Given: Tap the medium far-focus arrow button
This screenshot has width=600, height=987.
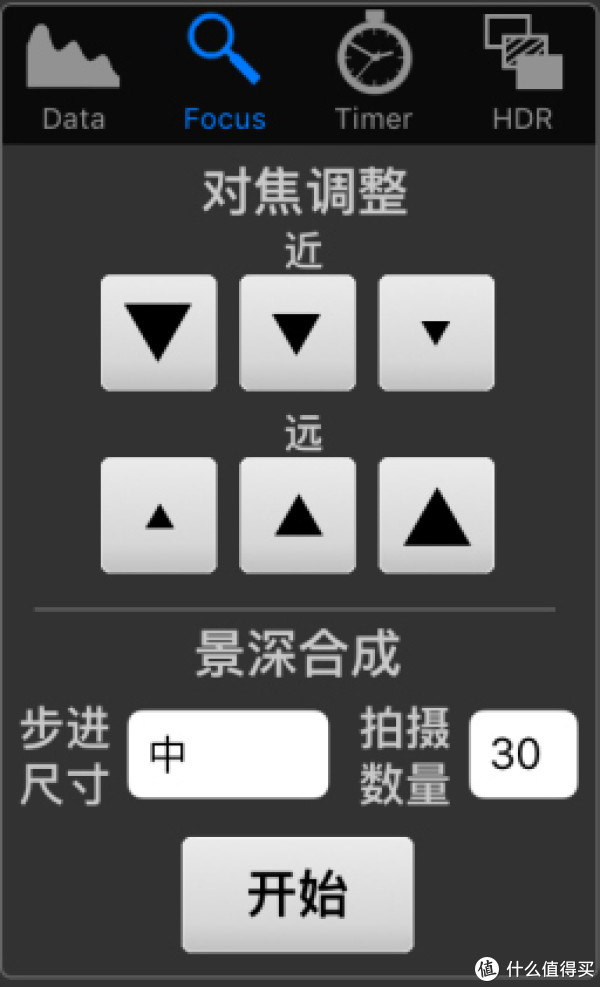Looking at the screenshot, I should pos(297,515).
